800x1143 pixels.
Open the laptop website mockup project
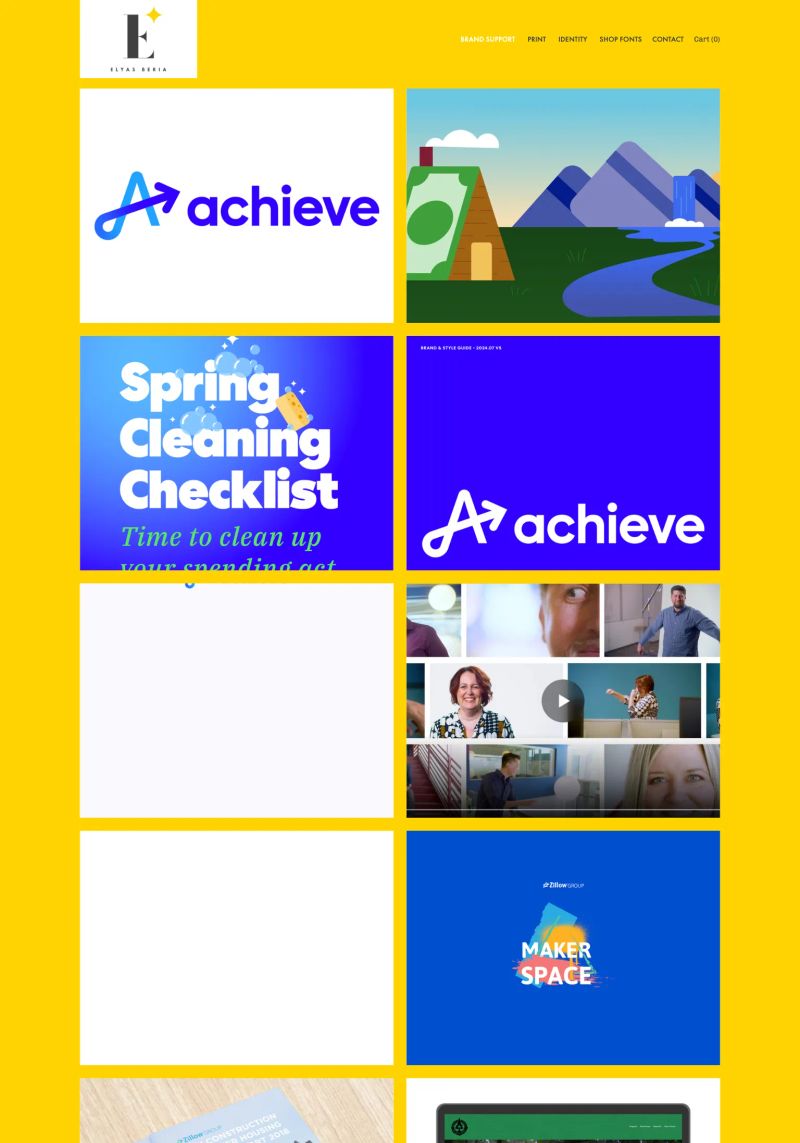[x=563, y=1111]
